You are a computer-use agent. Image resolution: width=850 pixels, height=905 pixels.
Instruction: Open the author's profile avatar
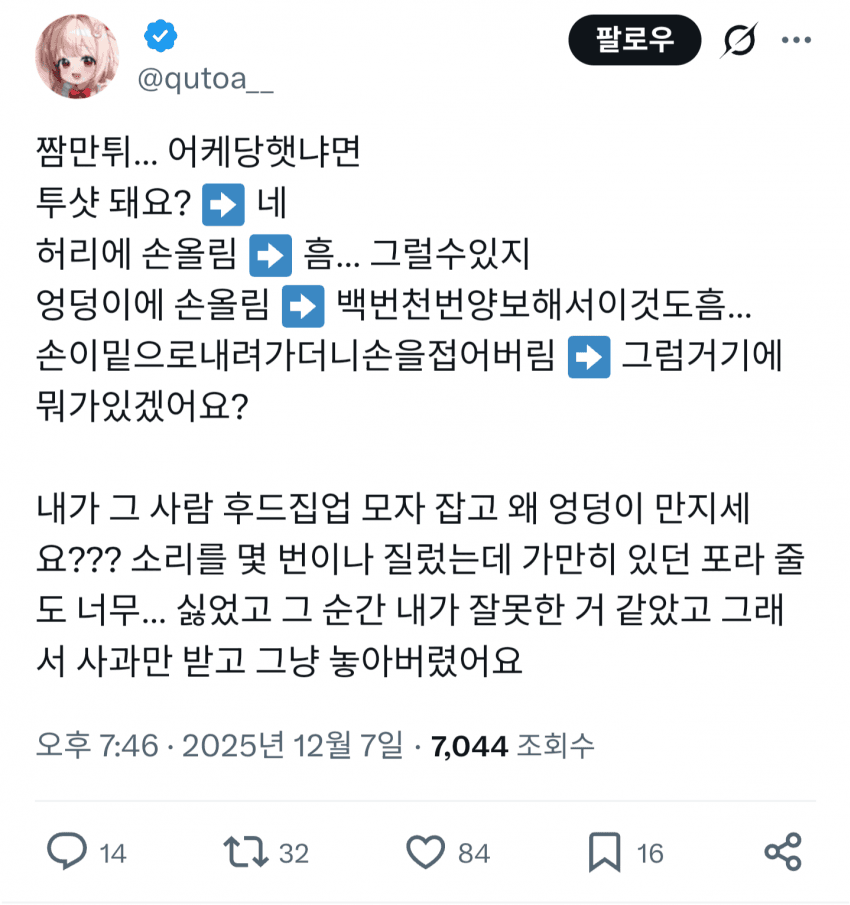[x=79, y=56]
